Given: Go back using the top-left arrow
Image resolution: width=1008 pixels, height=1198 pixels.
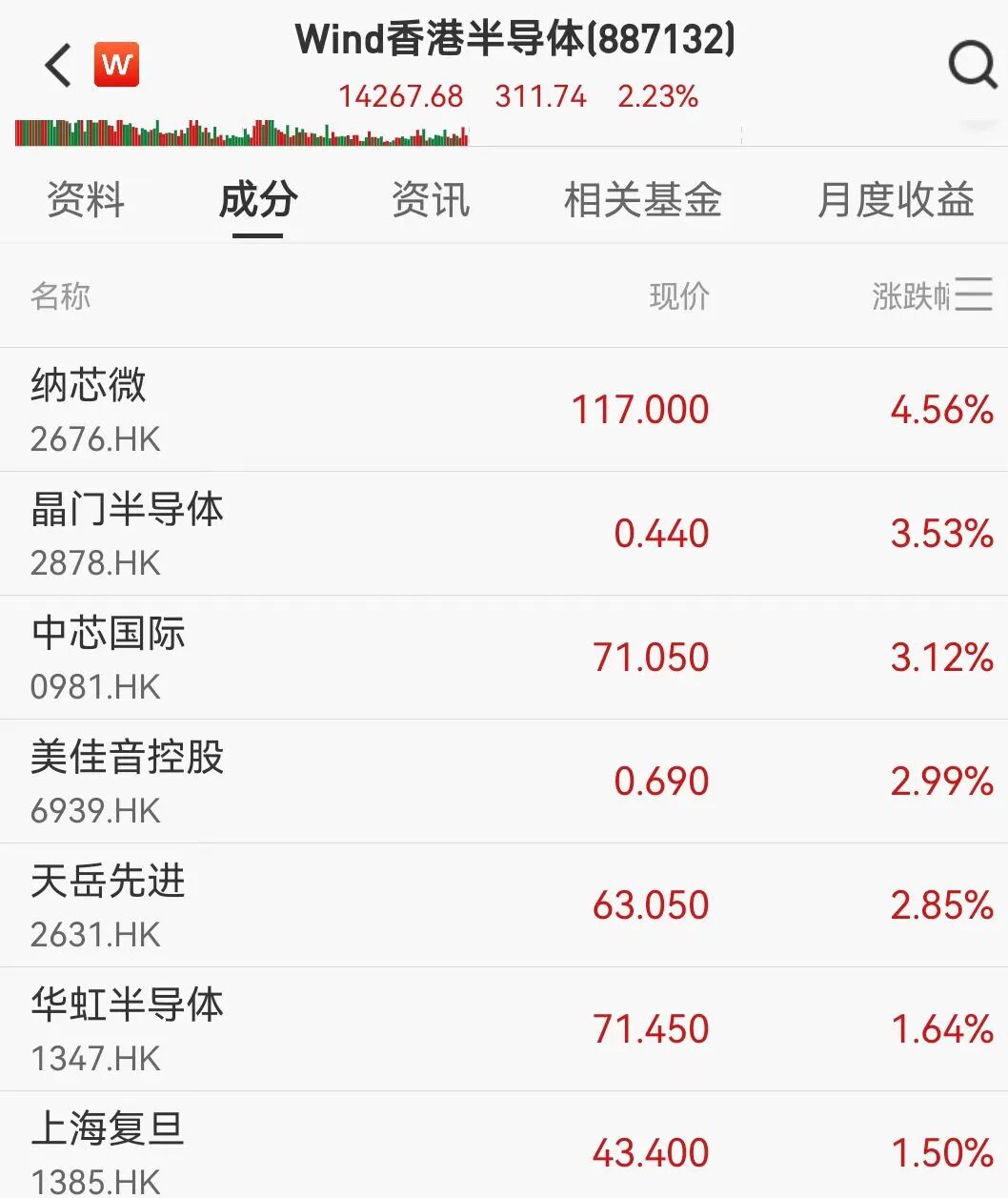Looking at the screenshot, I should pyautogui.click(x=58, y=66).
